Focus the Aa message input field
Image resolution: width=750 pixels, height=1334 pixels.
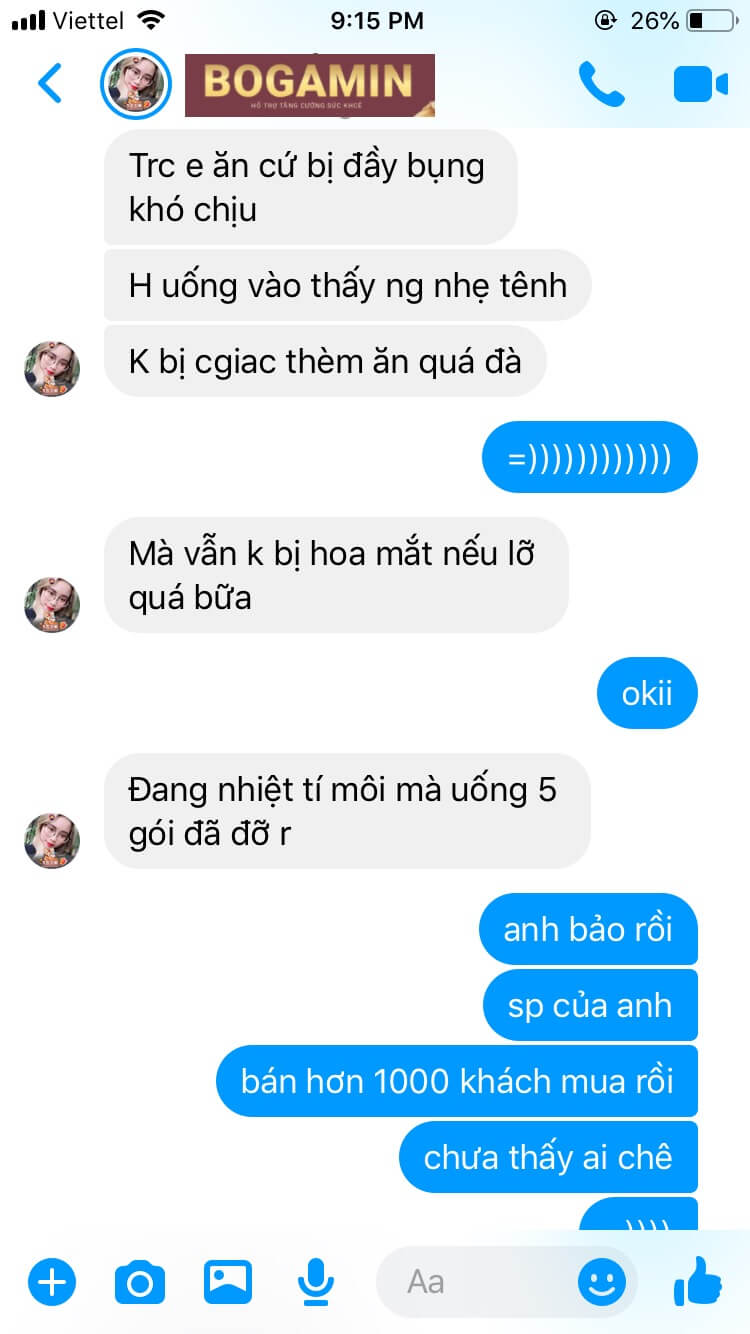tap(480, 1281)
